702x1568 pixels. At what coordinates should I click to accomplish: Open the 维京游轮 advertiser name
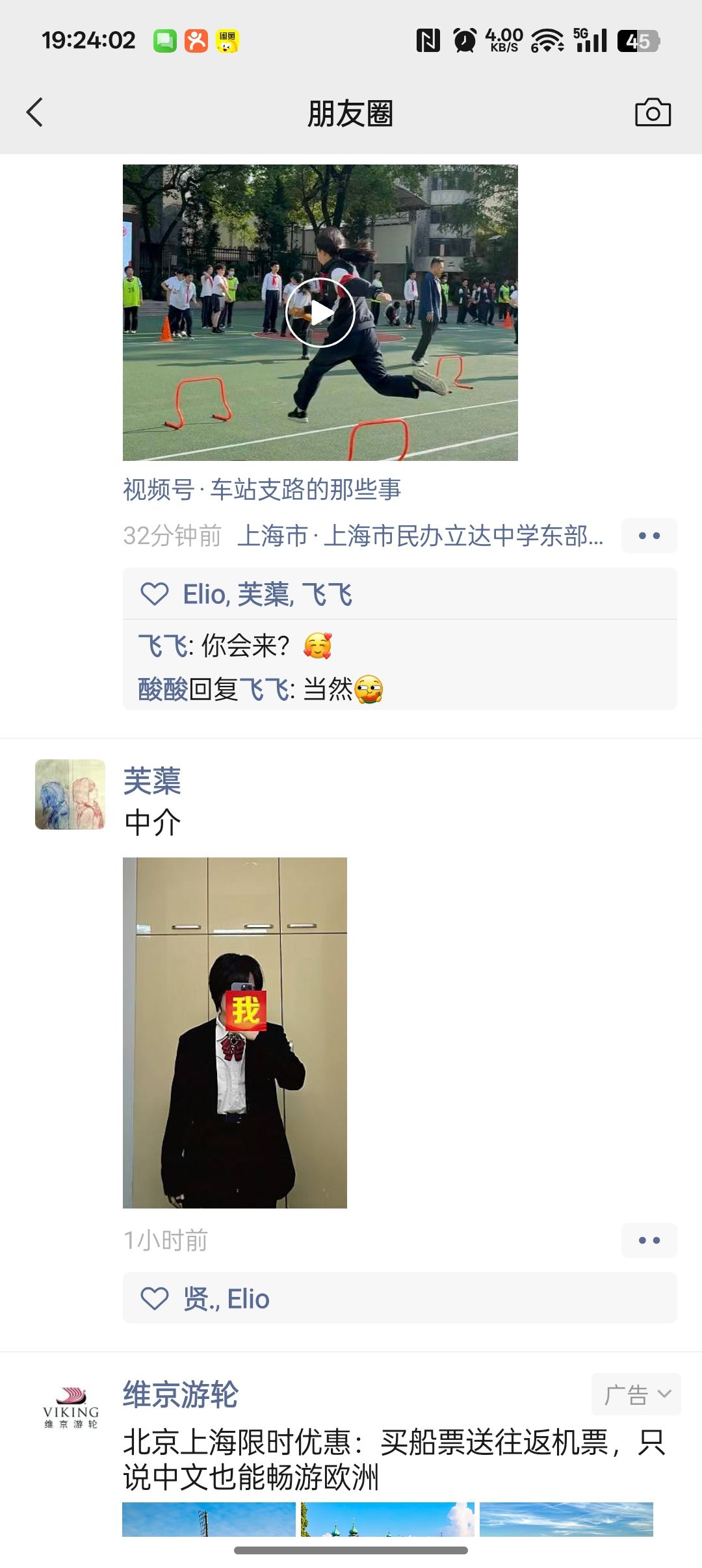[x=181, y=1394]
